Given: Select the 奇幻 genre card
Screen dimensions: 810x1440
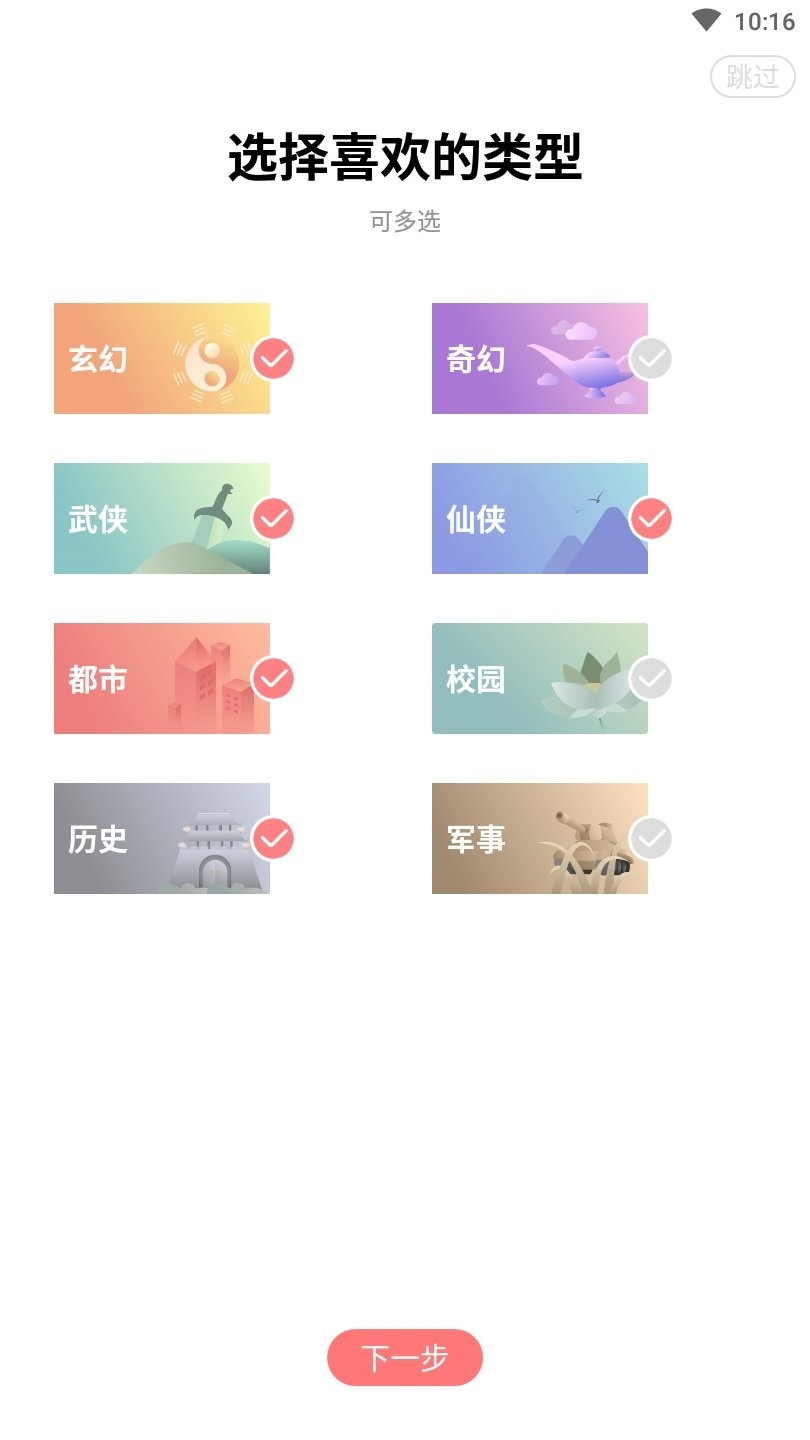Looking at the screenshot, I should point(540,358).
